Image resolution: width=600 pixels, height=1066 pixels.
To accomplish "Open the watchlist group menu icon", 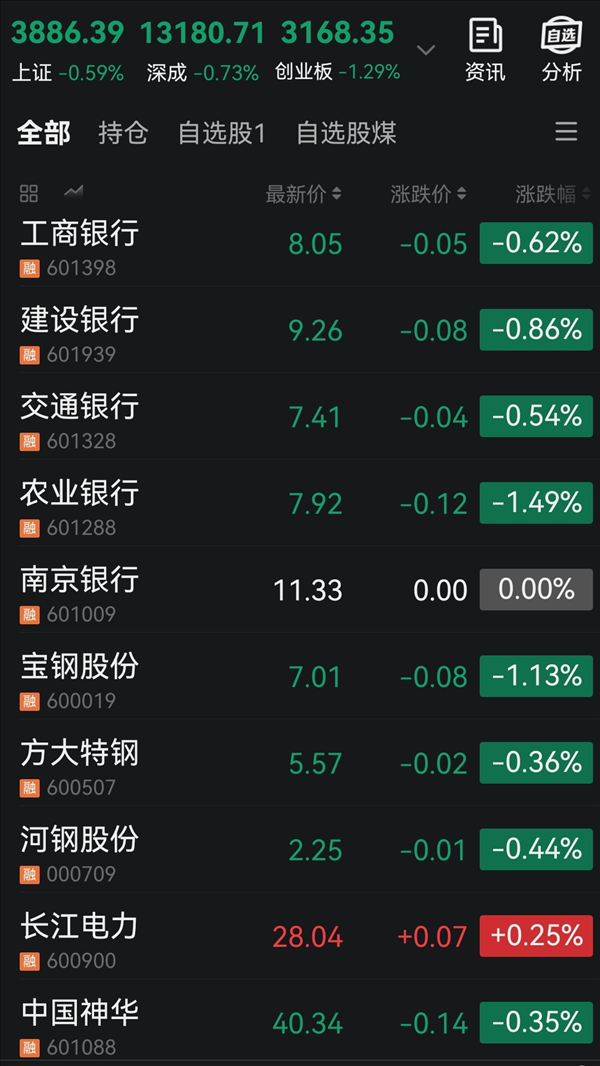I will click(566, 132).
